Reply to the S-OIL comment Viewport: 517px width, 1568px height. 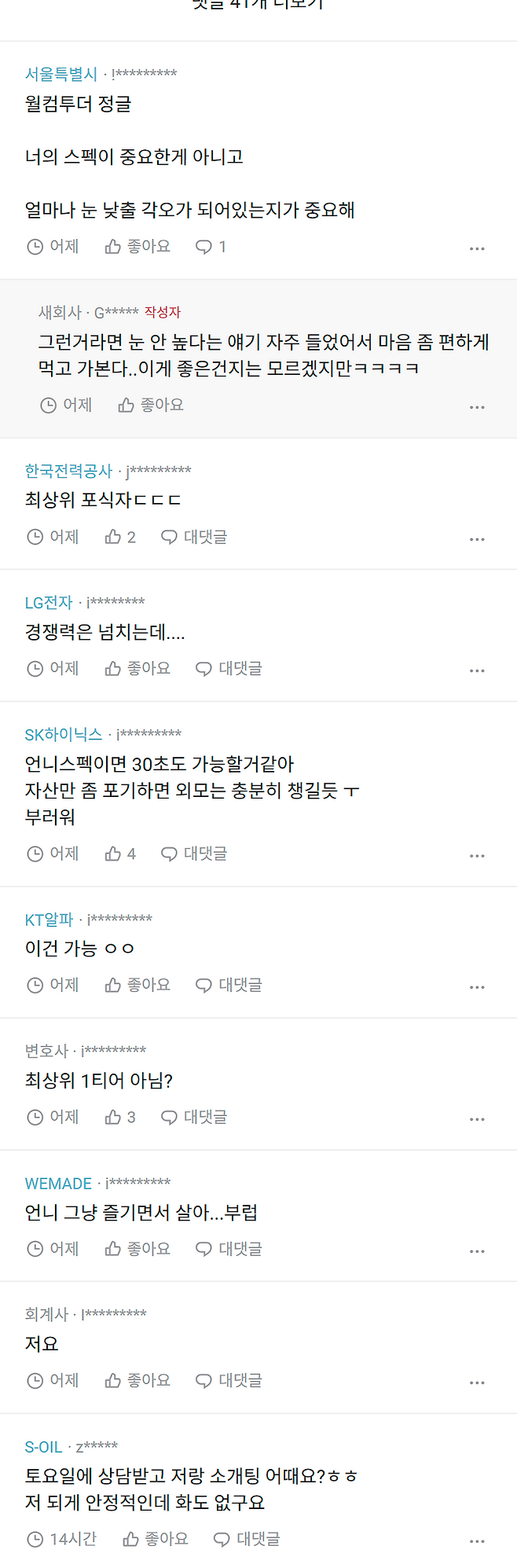(x=247, y=1539)
